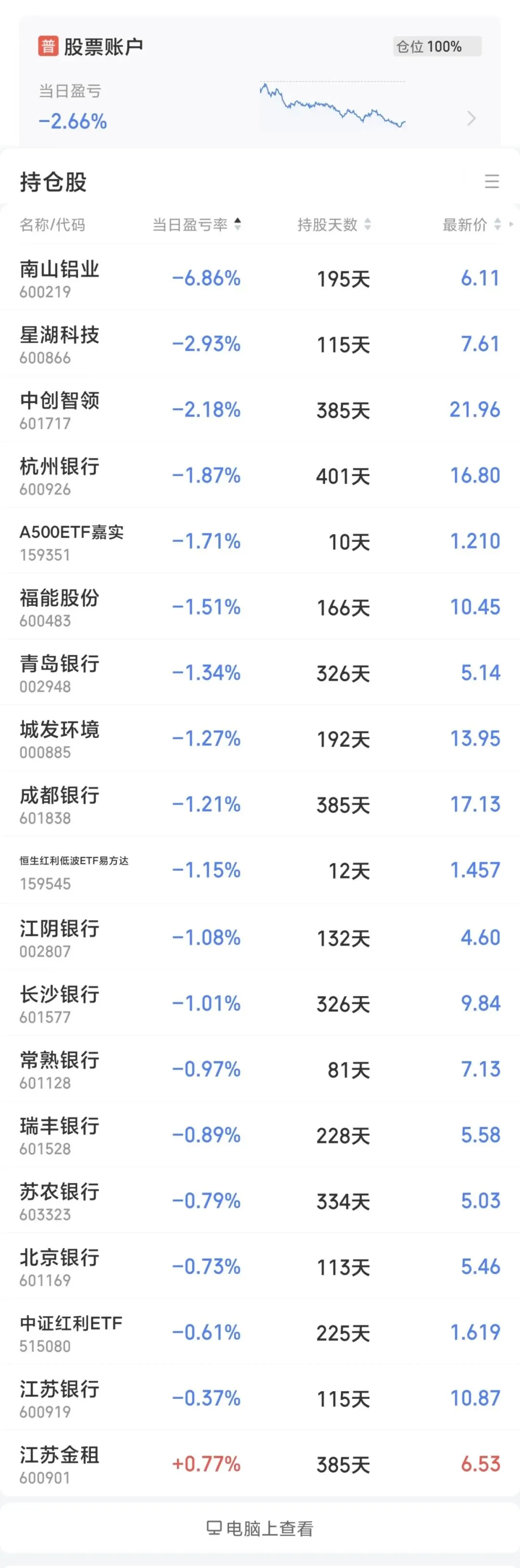Select 常熟银行 601128 row
Image resolution: width=520 pixels, height=1568 pixels.
coord(260,1069)
